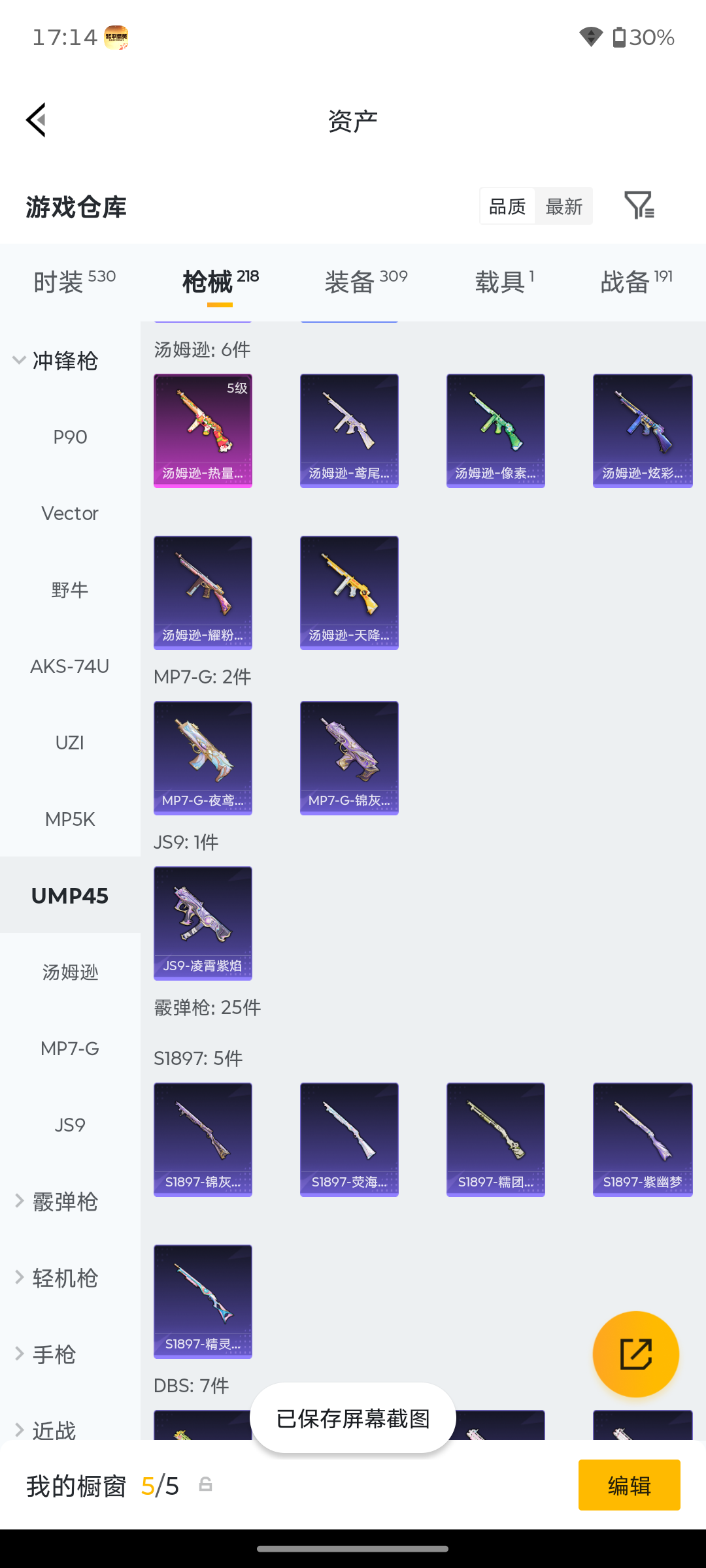Tap the orange floating share button

(x=635, y=1354)
